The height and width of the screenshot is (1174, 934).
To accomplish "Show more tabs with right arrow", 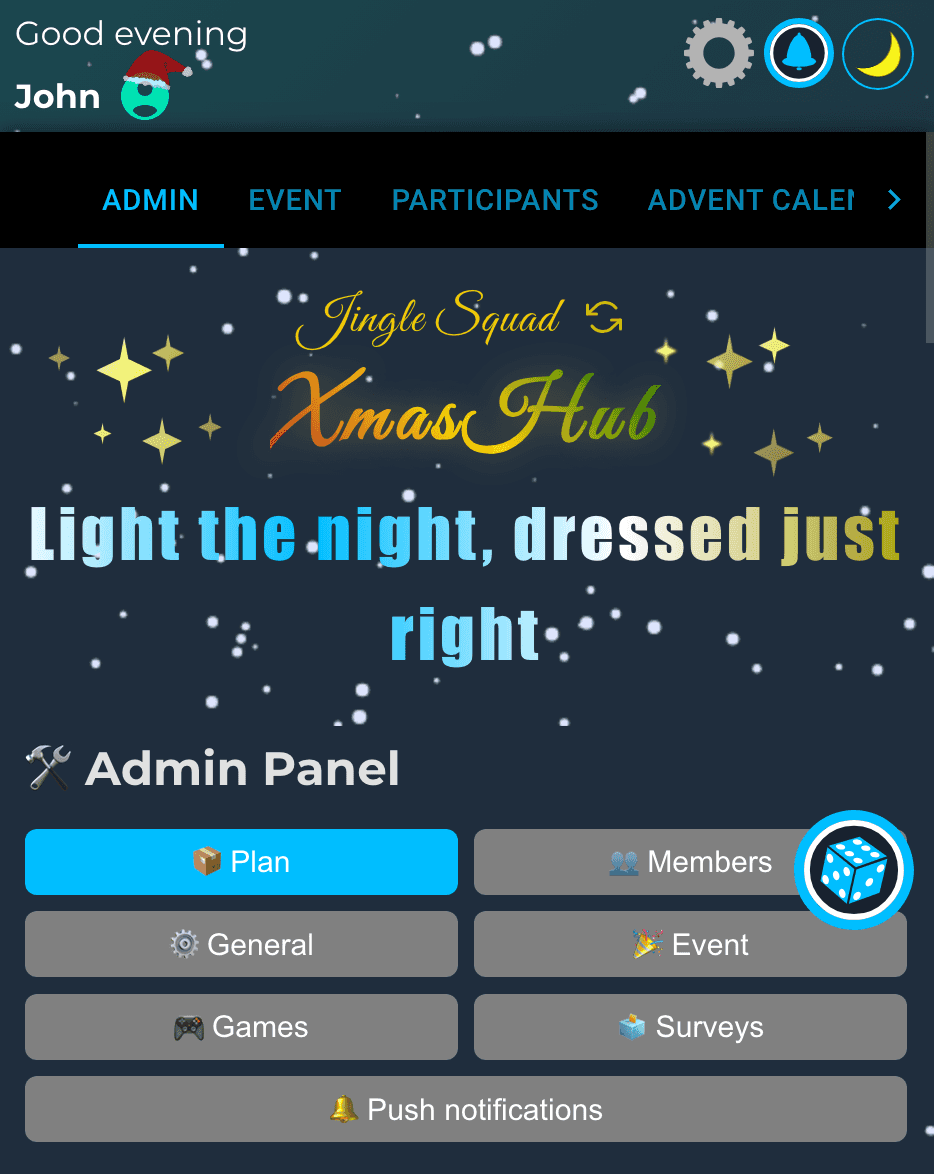I will (894, 200).
